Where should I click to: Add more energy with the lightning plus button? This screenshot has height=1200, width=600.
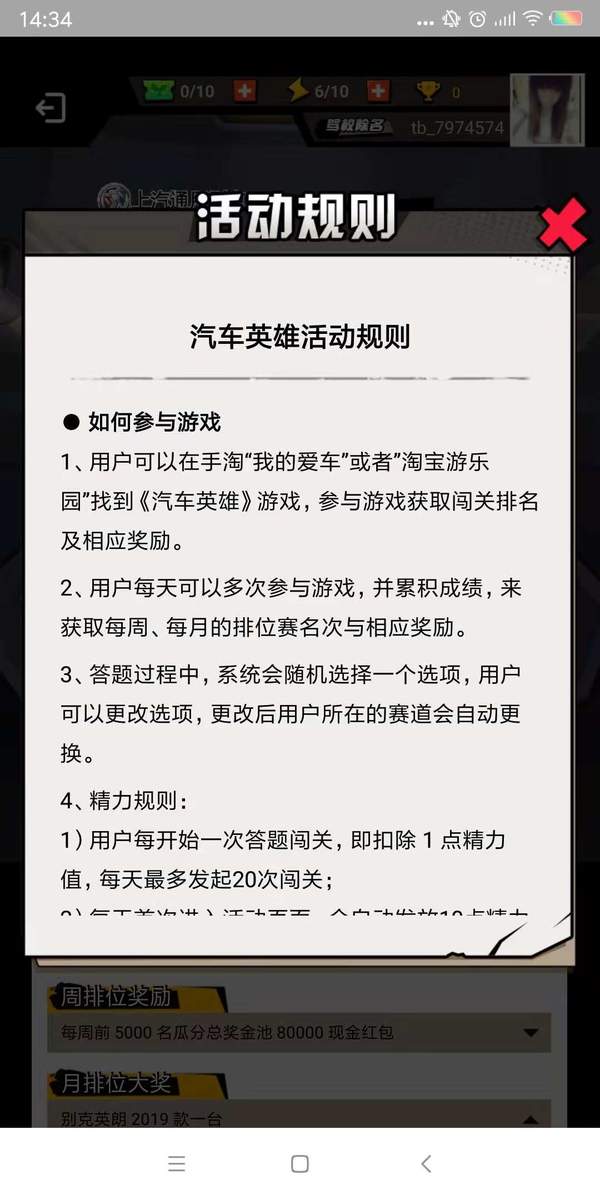(378, 92)
